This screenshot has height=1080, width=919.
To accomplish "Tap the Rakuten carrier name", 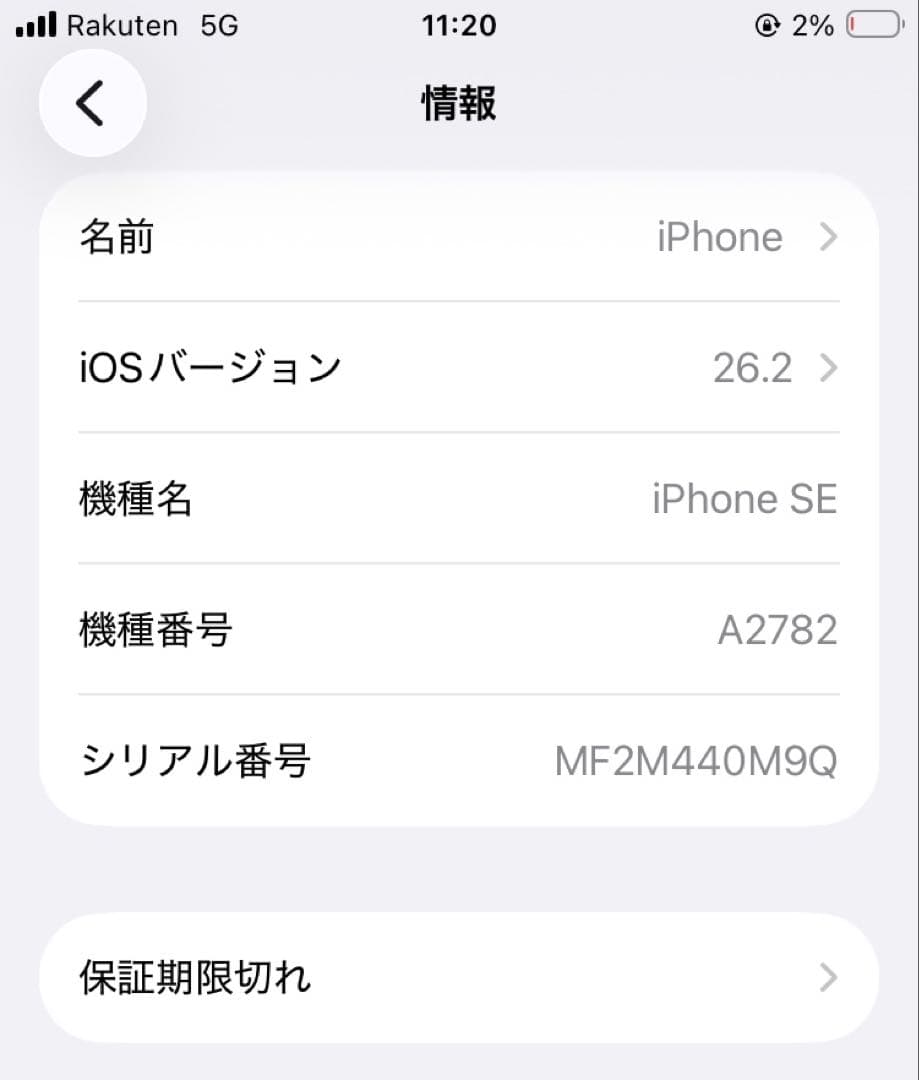I will click(x=123, y=25).
